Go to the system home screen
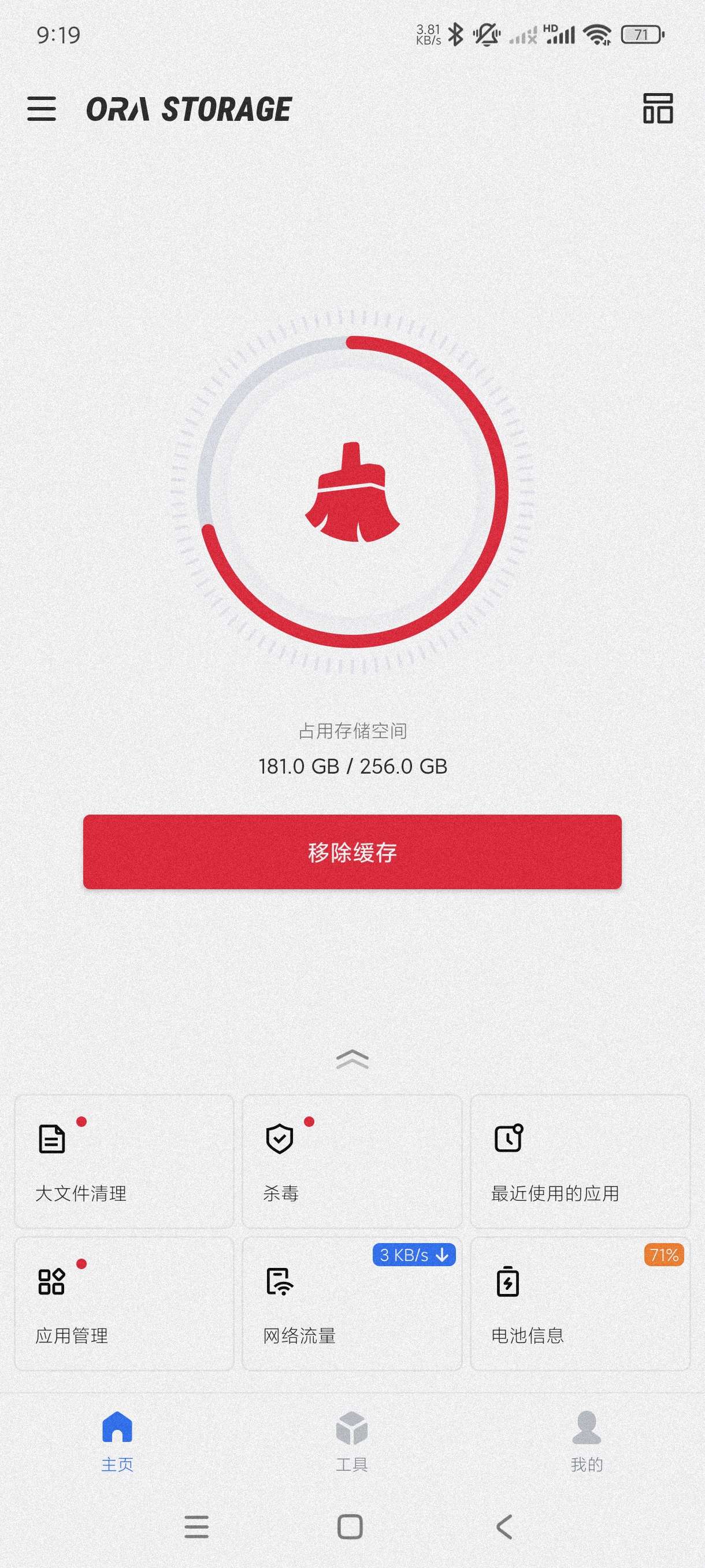The height and width of the screenshot is (1568, 705). 350,1526
